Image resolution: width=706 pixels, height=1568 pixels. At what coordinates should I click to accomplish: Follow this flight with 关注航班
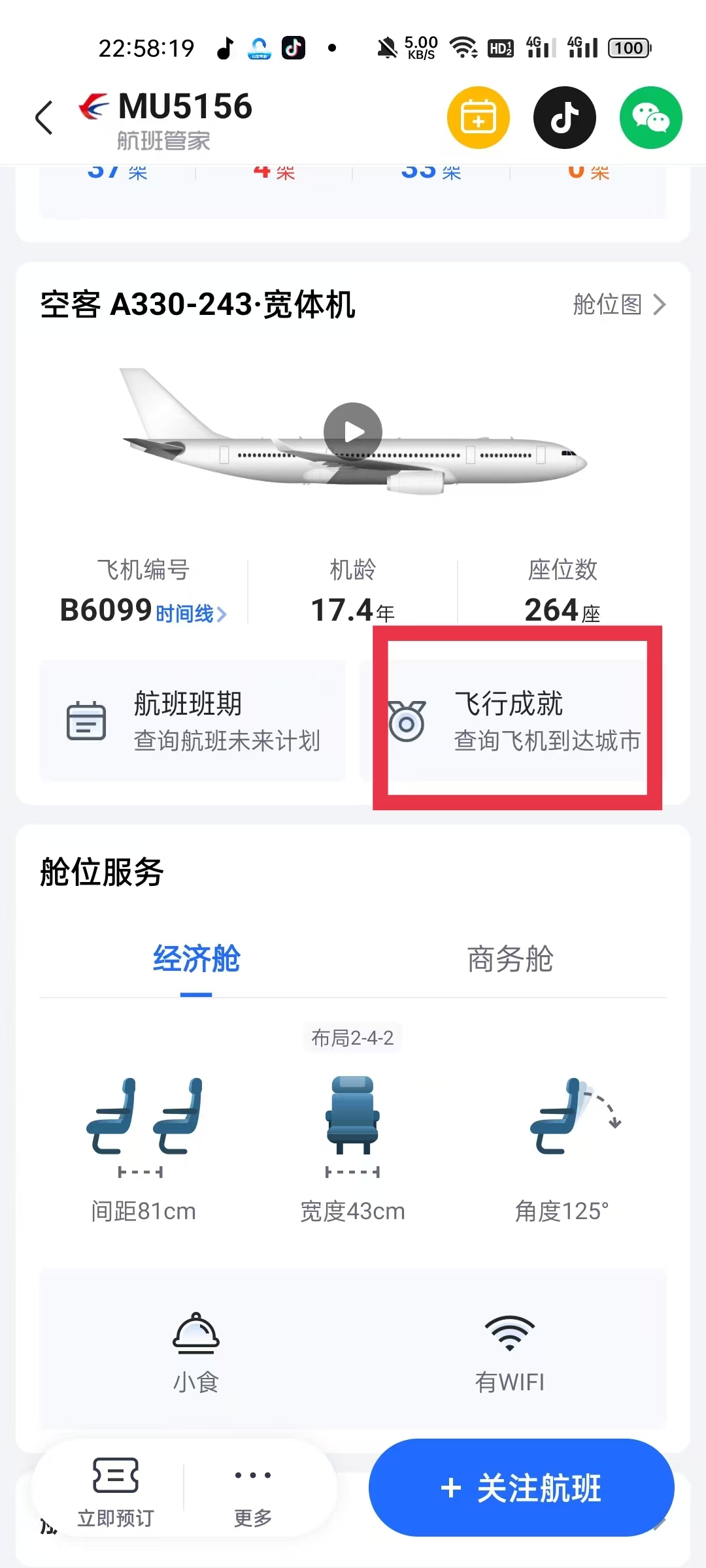pos(522,1488)
